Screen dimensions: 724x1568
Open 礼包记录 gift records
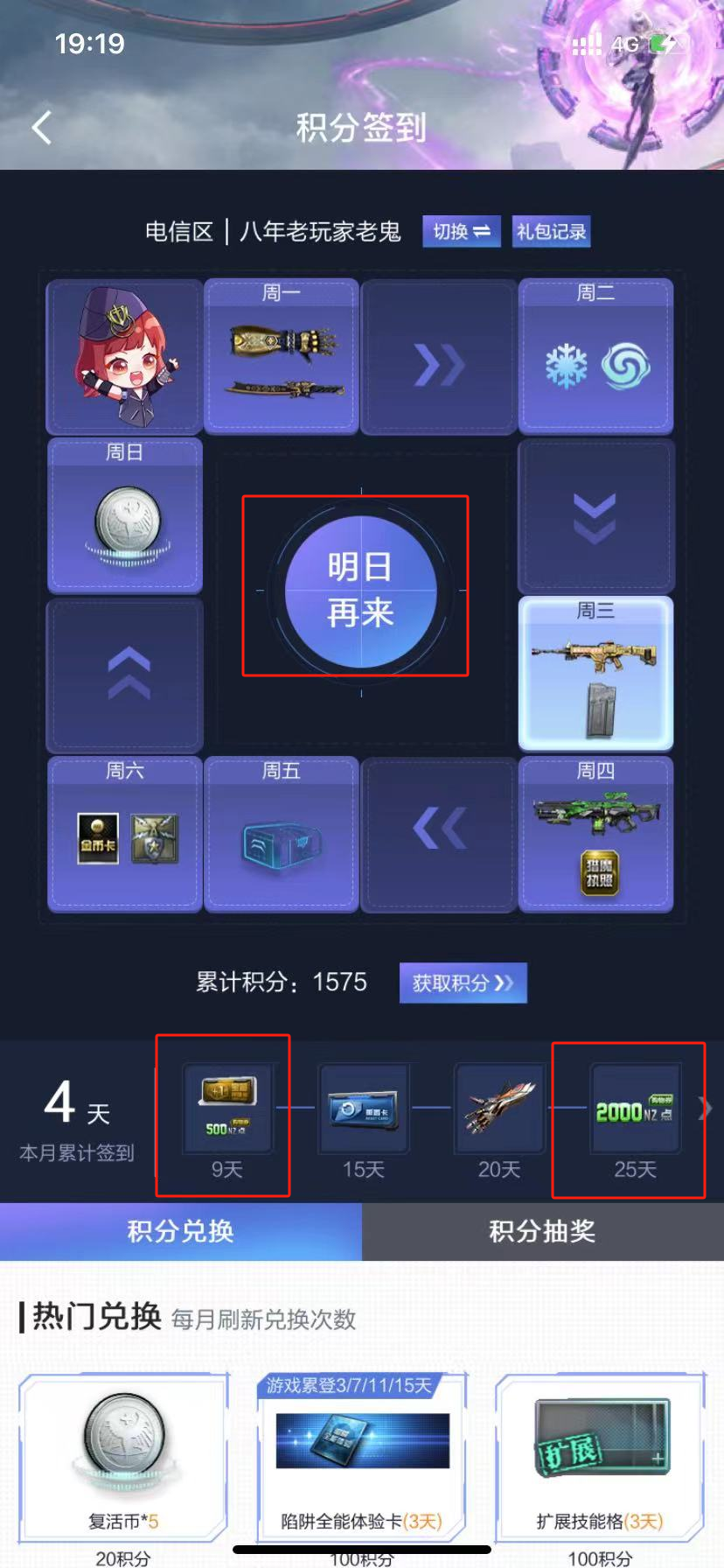tap(551, 232)
